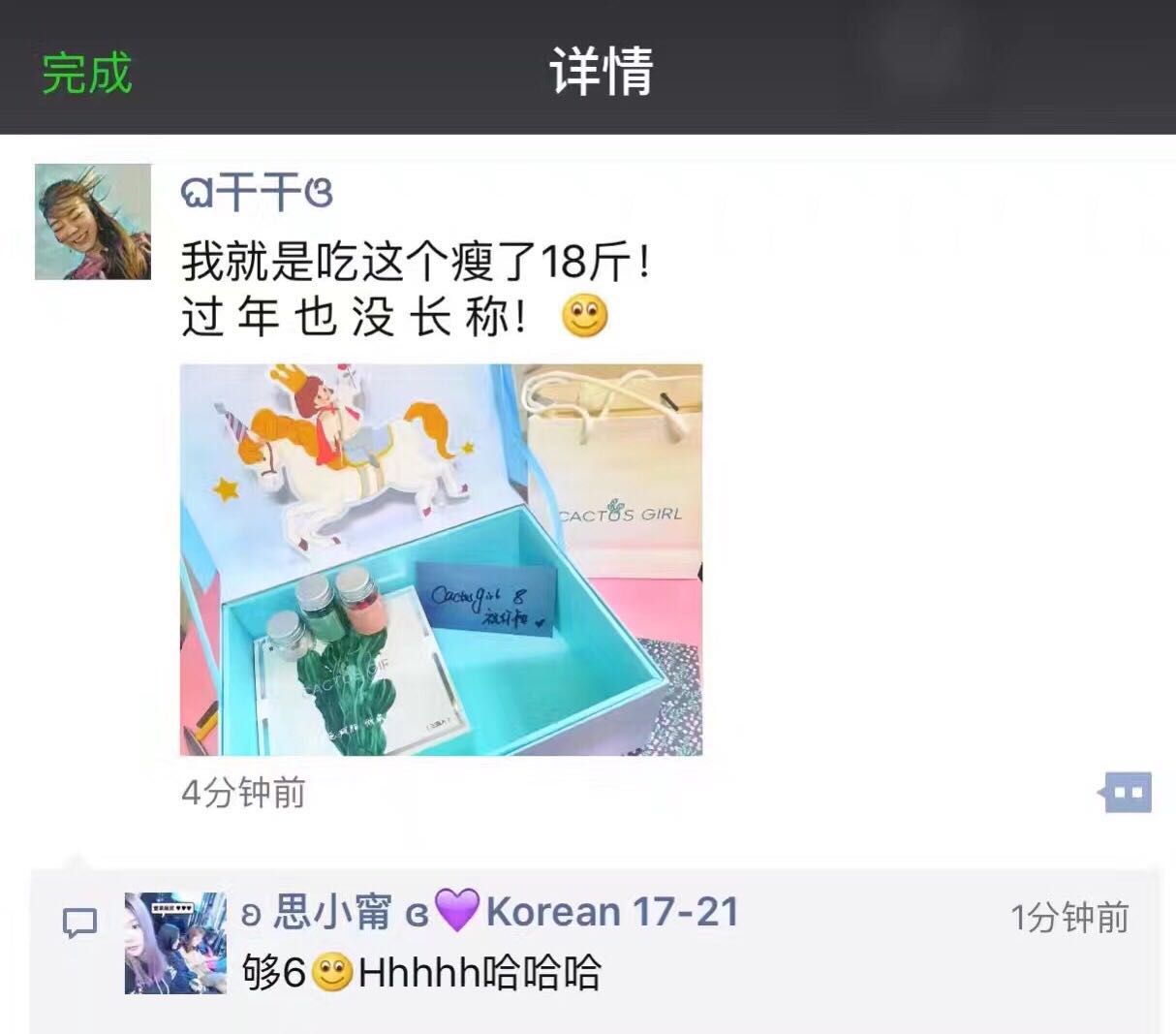The height and width of the screenshot is (1034, 1176).
Task: Open 干干's profile picture
Action: pyautogui.click(x=93, y=222)
